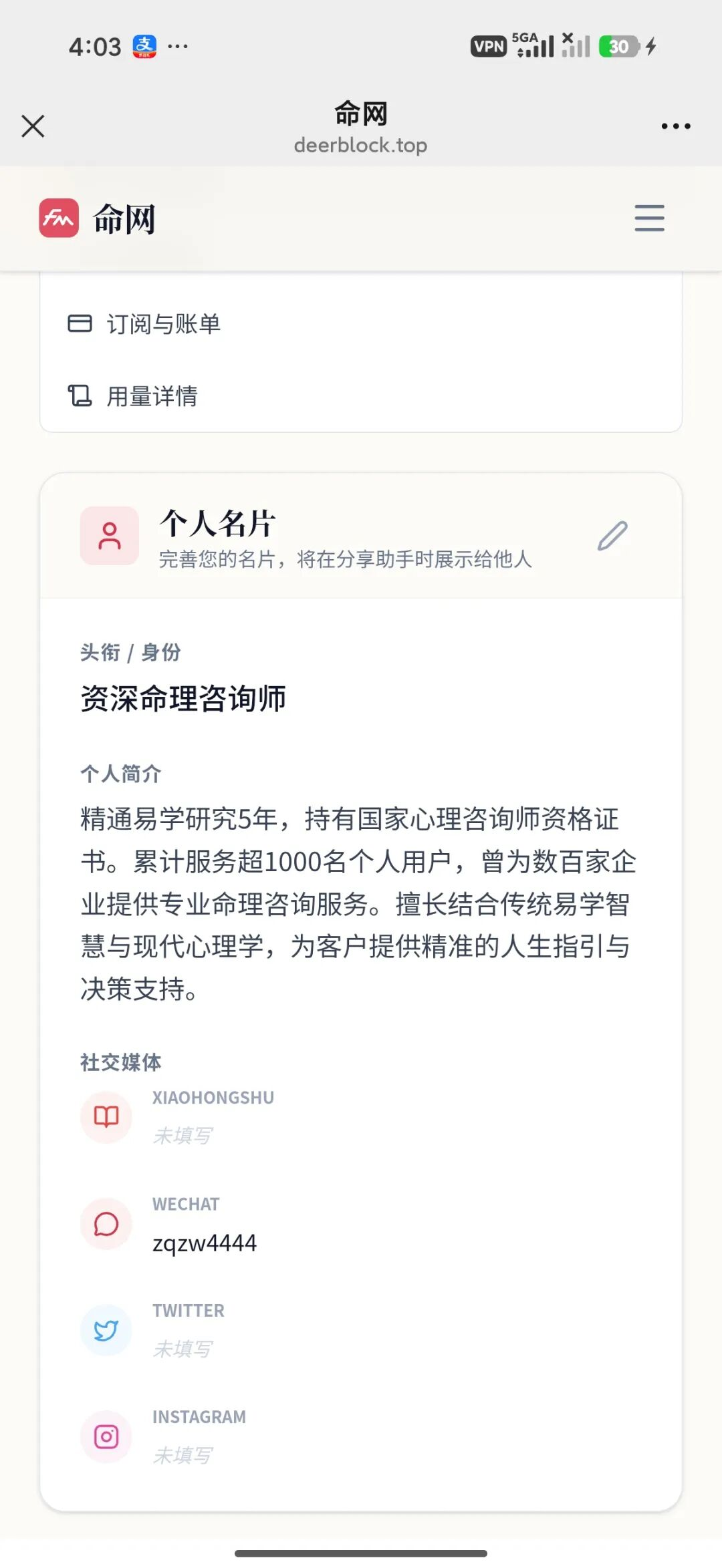Edit the 个人名片 with pencil icon
This screenshot has width=722, height=1568.
[x=612, y=536]
